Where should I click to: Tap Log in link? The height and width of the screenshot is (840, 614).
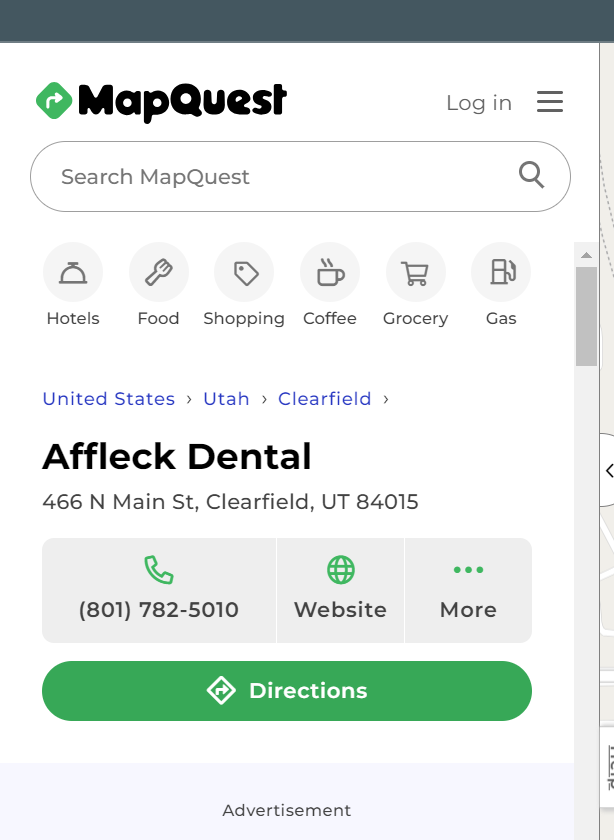pyautogui.click(x=478, y=103)
